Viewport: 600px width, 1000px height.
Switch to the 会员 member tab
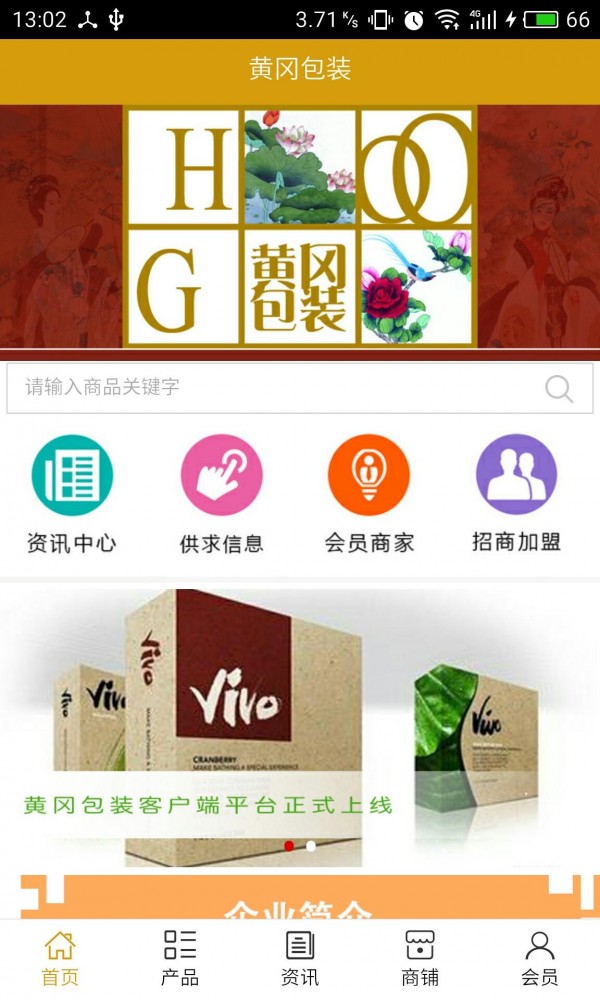[540, 958]
